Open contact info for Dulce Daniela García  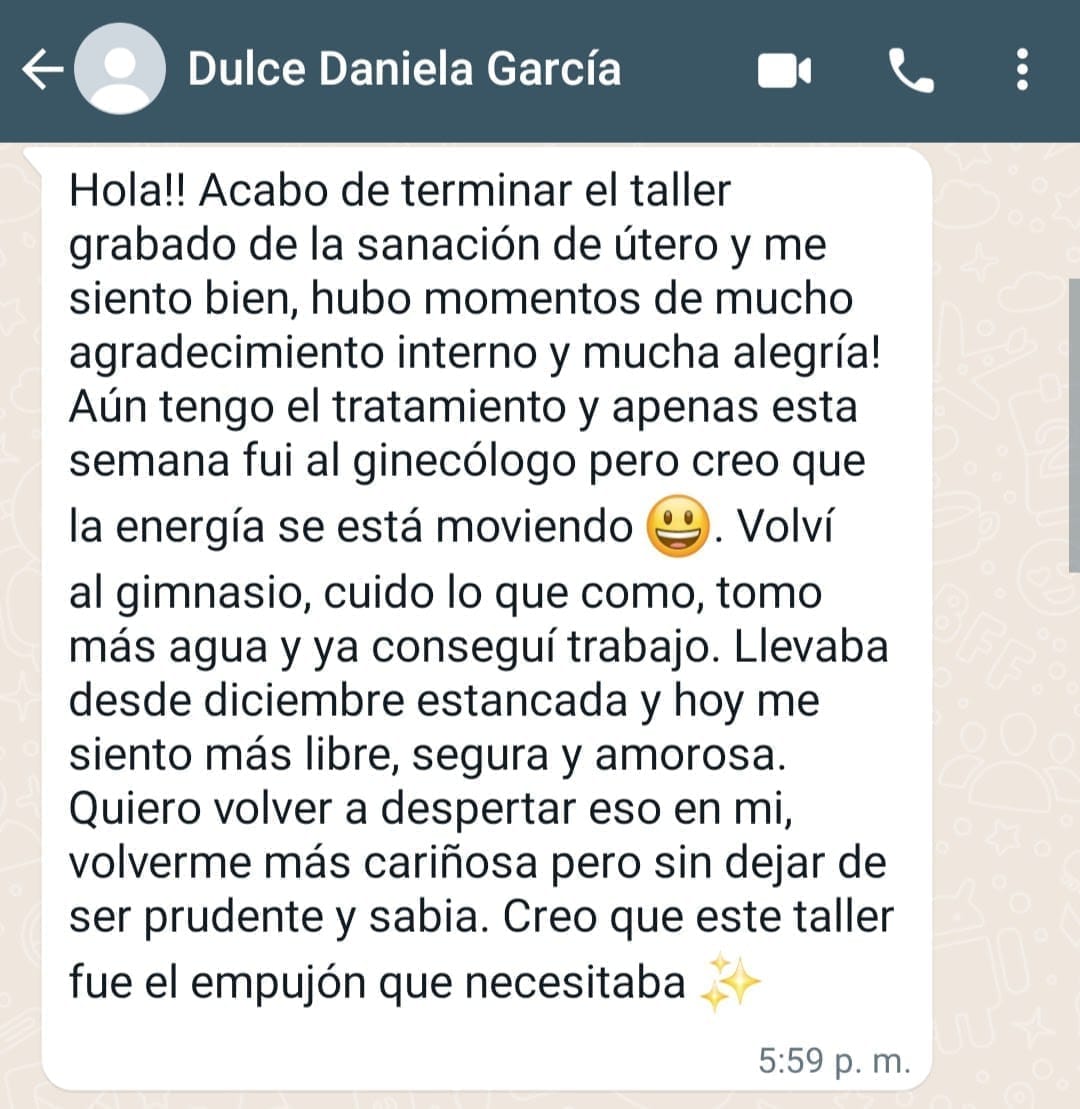[x=404, y=69]
